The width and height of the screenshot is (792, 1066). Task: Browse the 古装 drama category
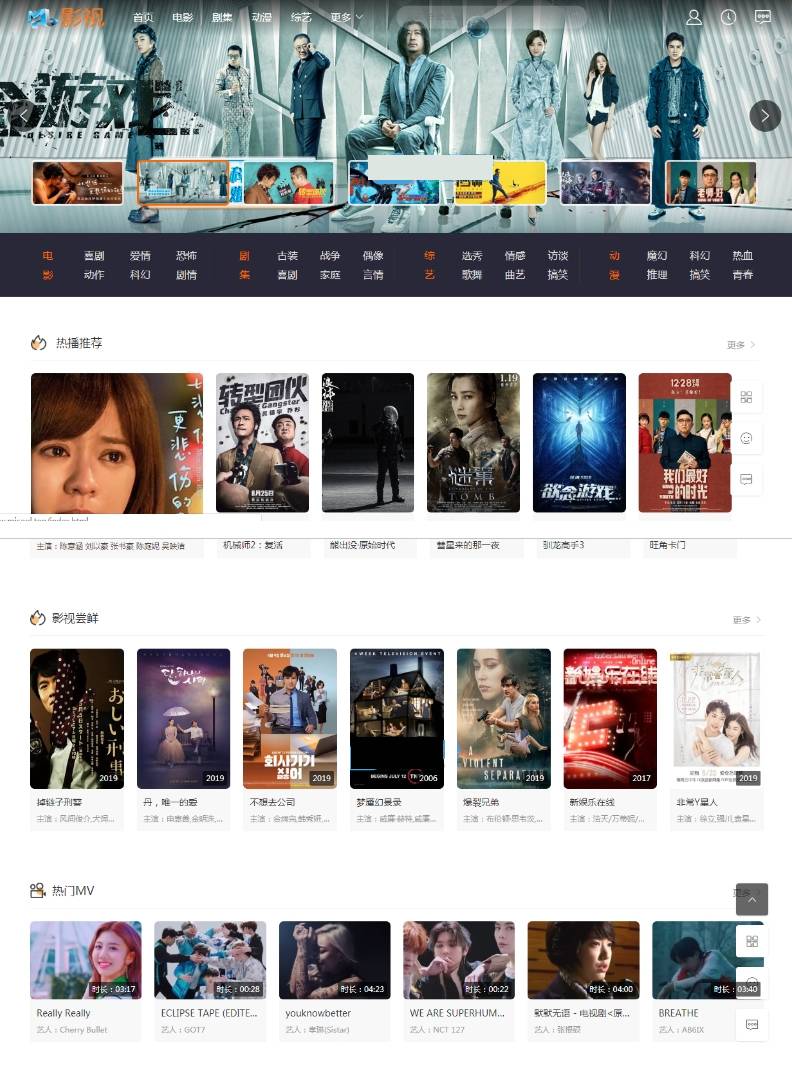pyautogui.click(x=288, y=256)
